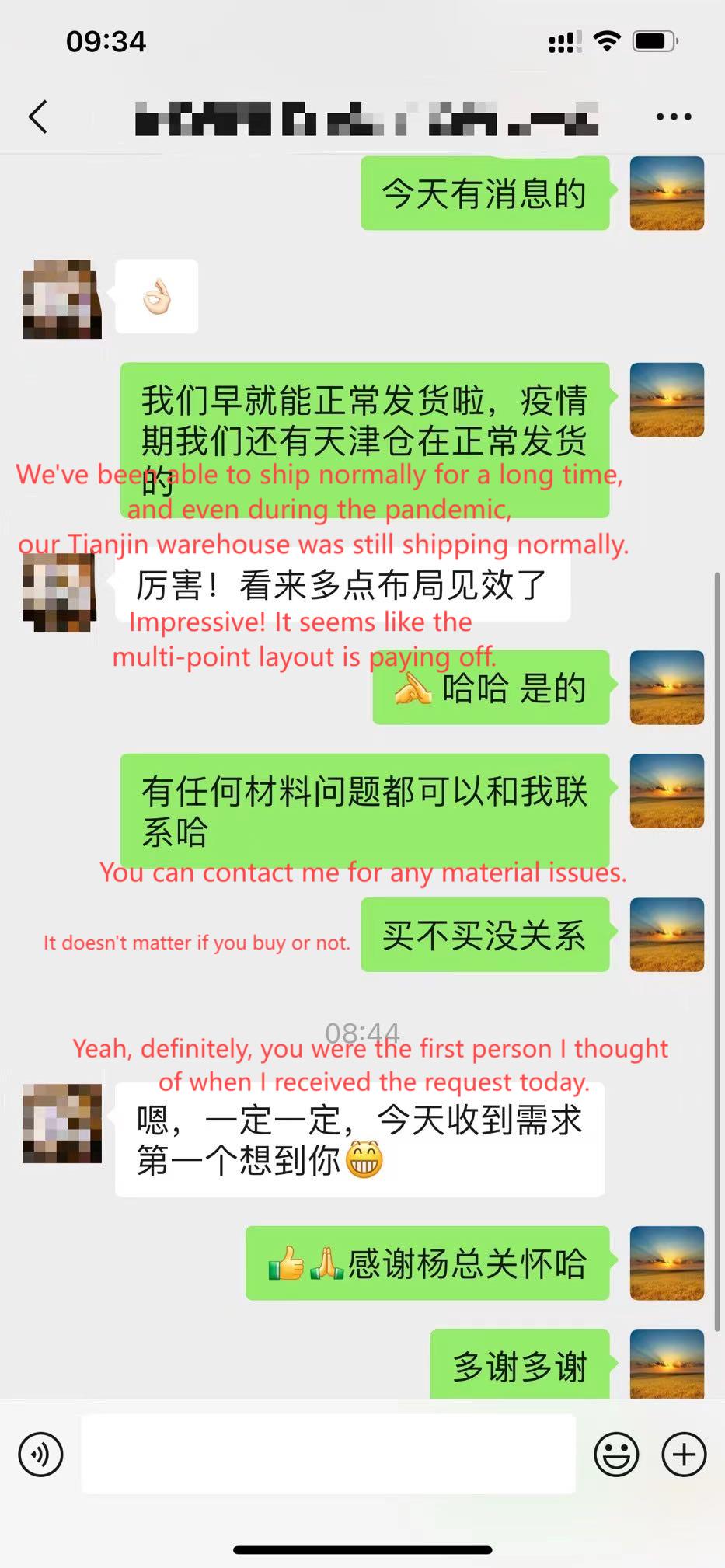This screenshot has height=1568, width=725.
Task: Open the plus attachments menu
Action: (x=684, y=1454)
